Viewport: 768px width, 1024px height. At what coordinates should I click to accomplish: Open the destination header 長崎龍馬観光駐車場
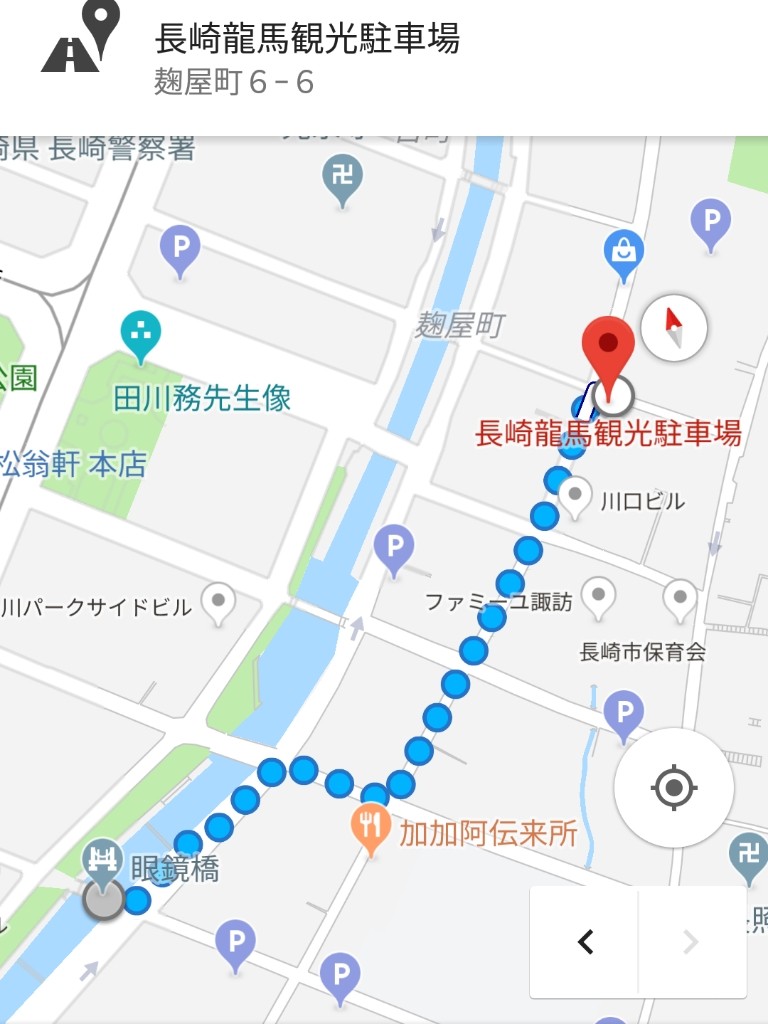click(307, 40)
